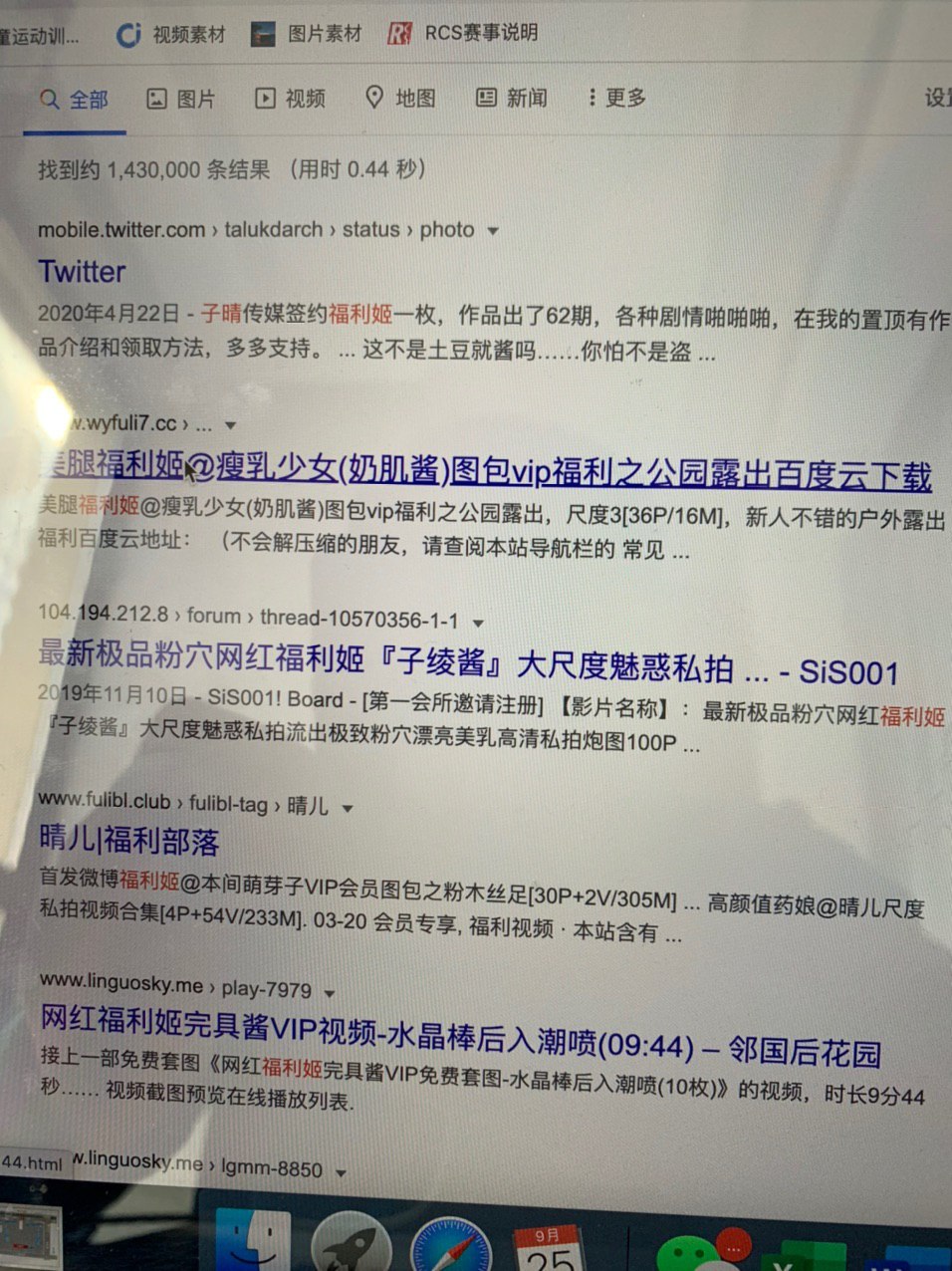Open the 图片素材 bookmark
Image resolution: width=952 pixels, height=1271 pixels.
307,34
